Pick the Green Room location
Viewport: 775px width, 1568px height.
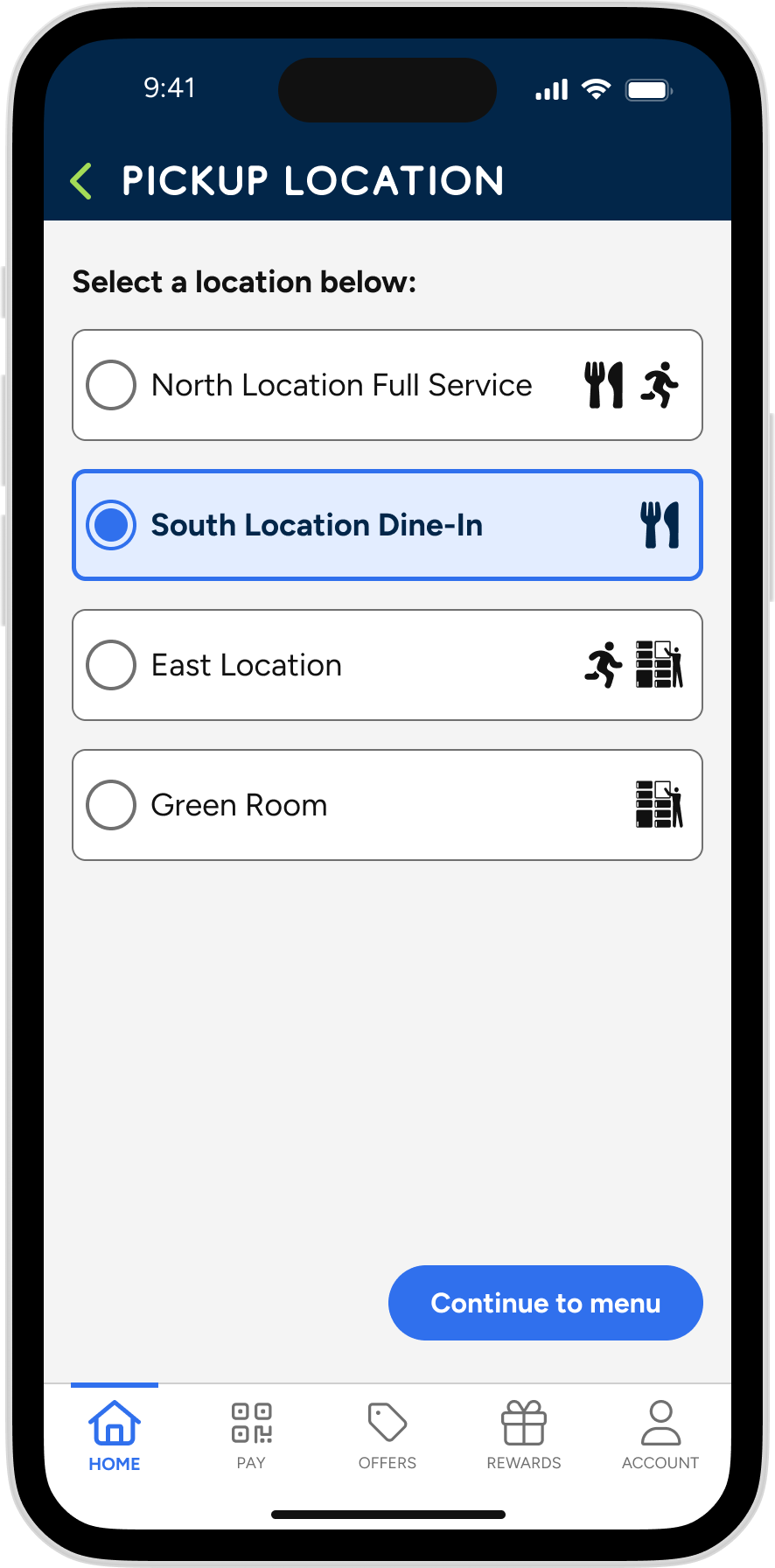(387, 805)
